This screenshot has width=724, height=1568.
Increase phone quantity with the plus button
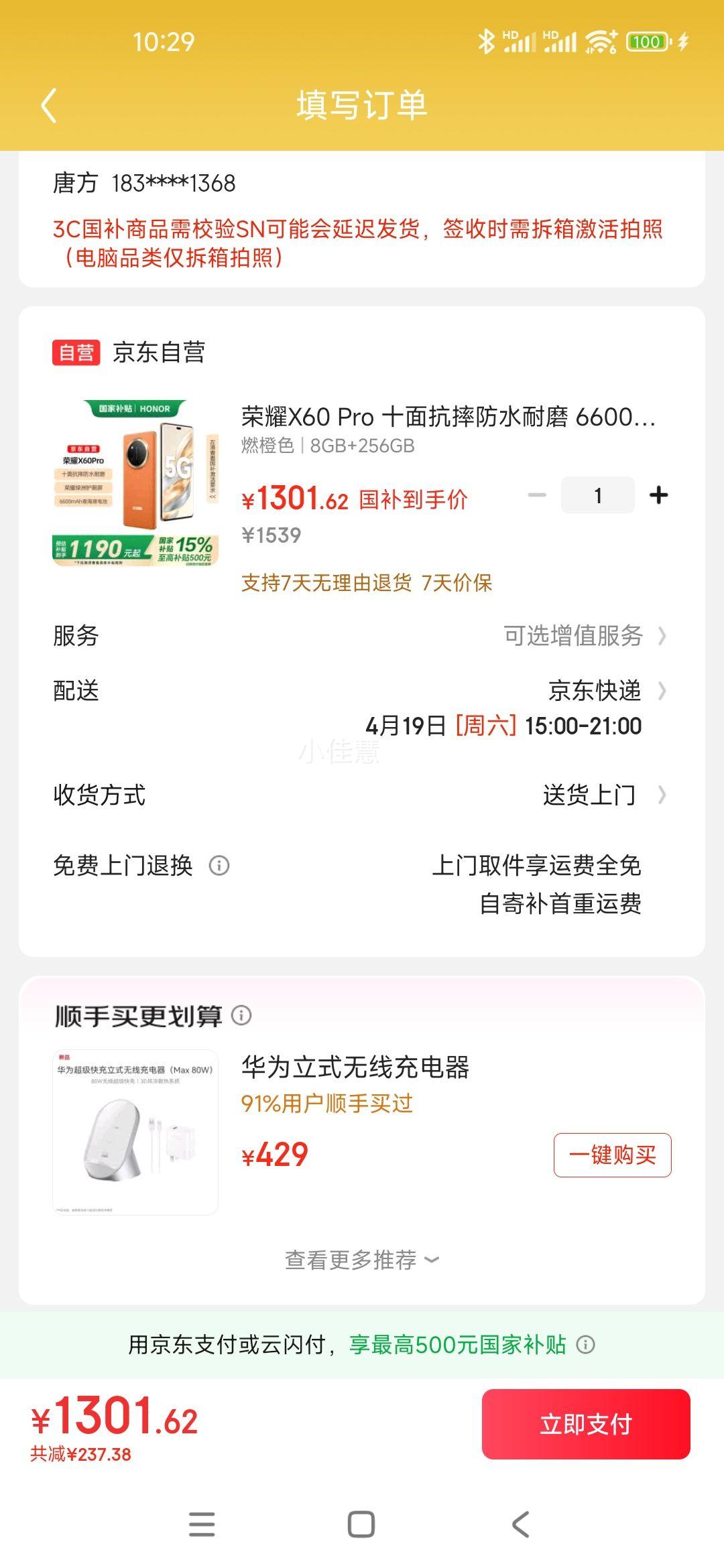tap(658, 495)
